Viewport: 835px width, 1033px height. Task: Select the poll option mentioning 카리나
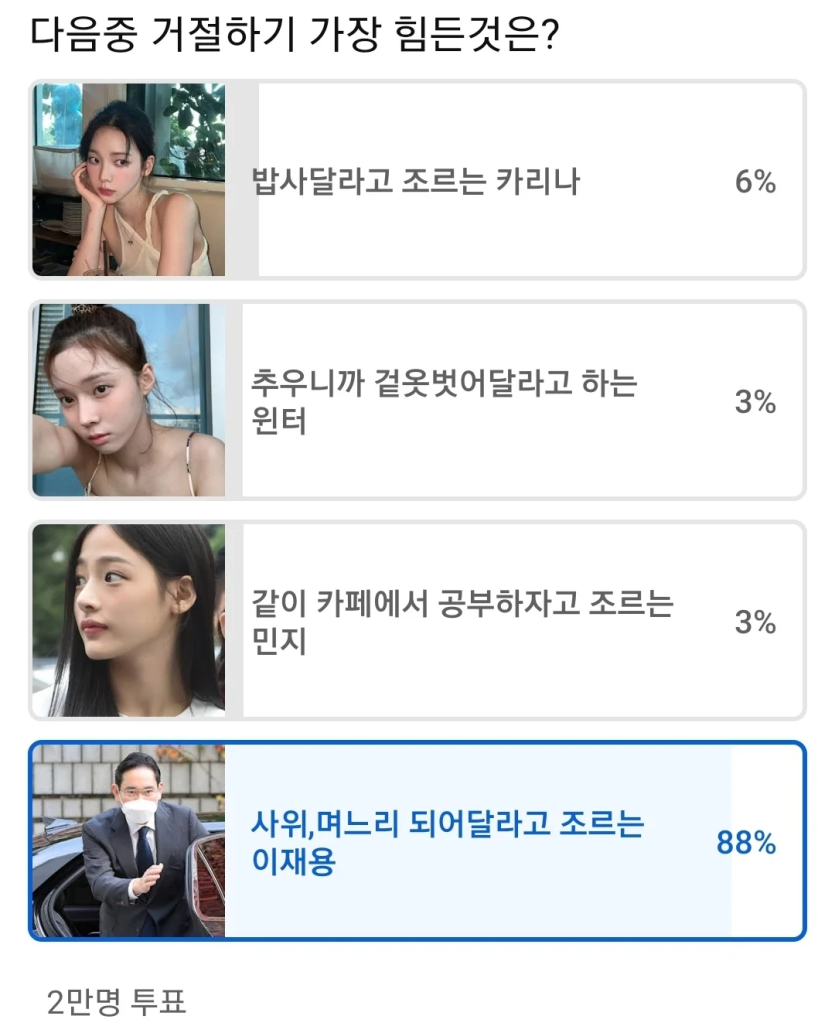416,181
